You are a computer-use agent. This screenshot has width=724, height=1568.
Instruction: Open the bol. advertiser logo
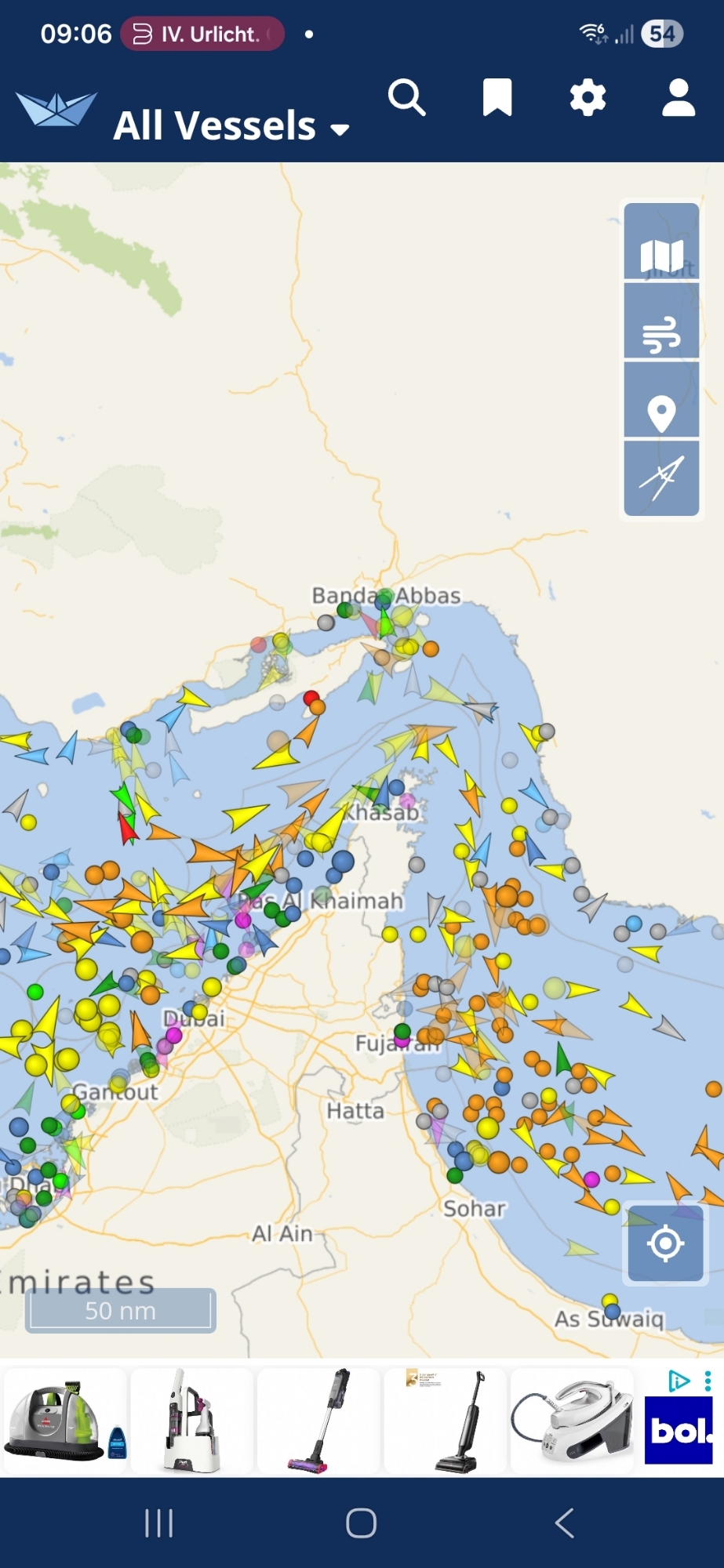point(679,1431)
